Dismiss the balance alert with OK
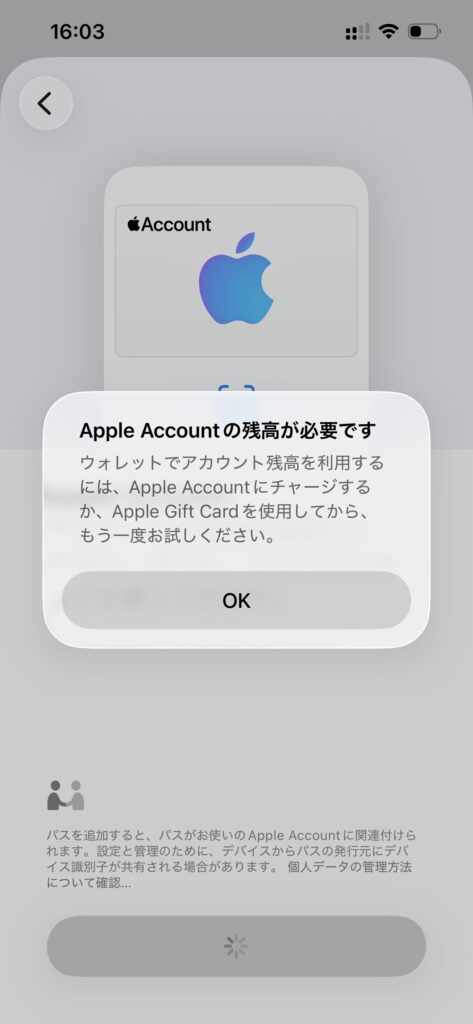The width and height of the screenshot is (473, 1024). click(x=236, y=600)
